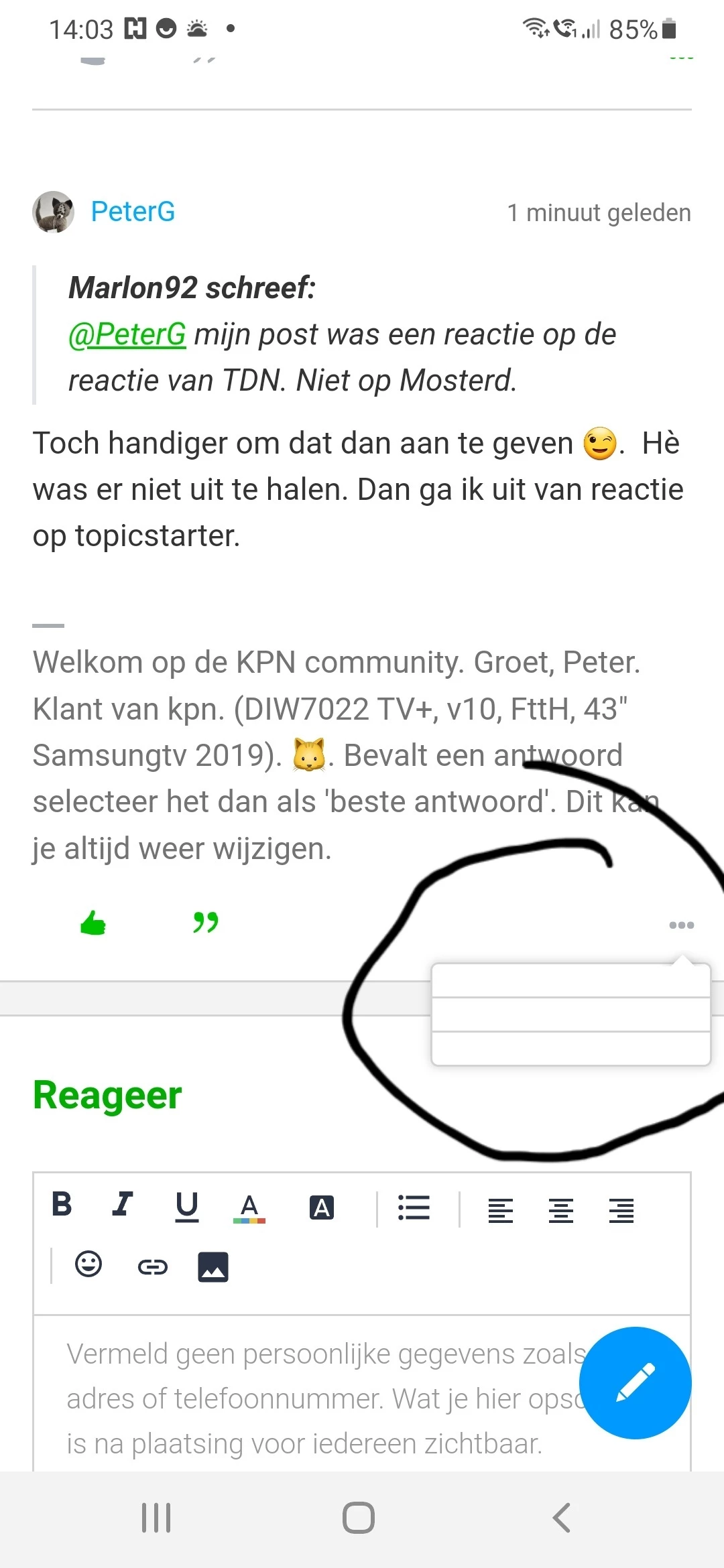Screen dimensions: 724x1568
Task: Change the text color
Action: click(249, 1207)
